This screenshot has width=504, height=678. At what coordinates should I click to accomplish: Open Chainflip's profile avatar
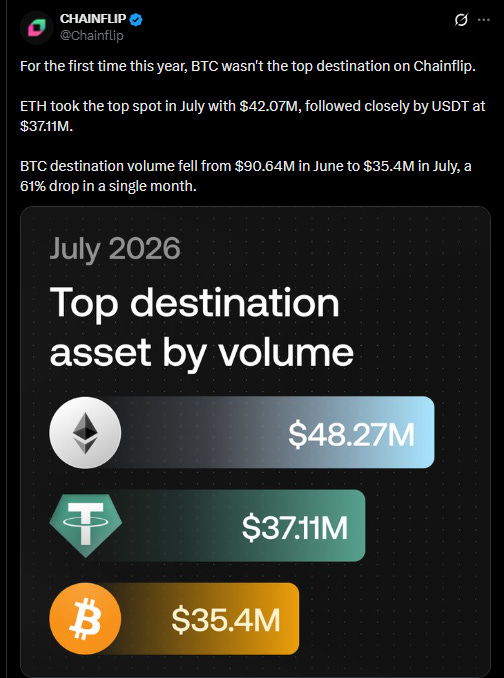pos(36,28)
